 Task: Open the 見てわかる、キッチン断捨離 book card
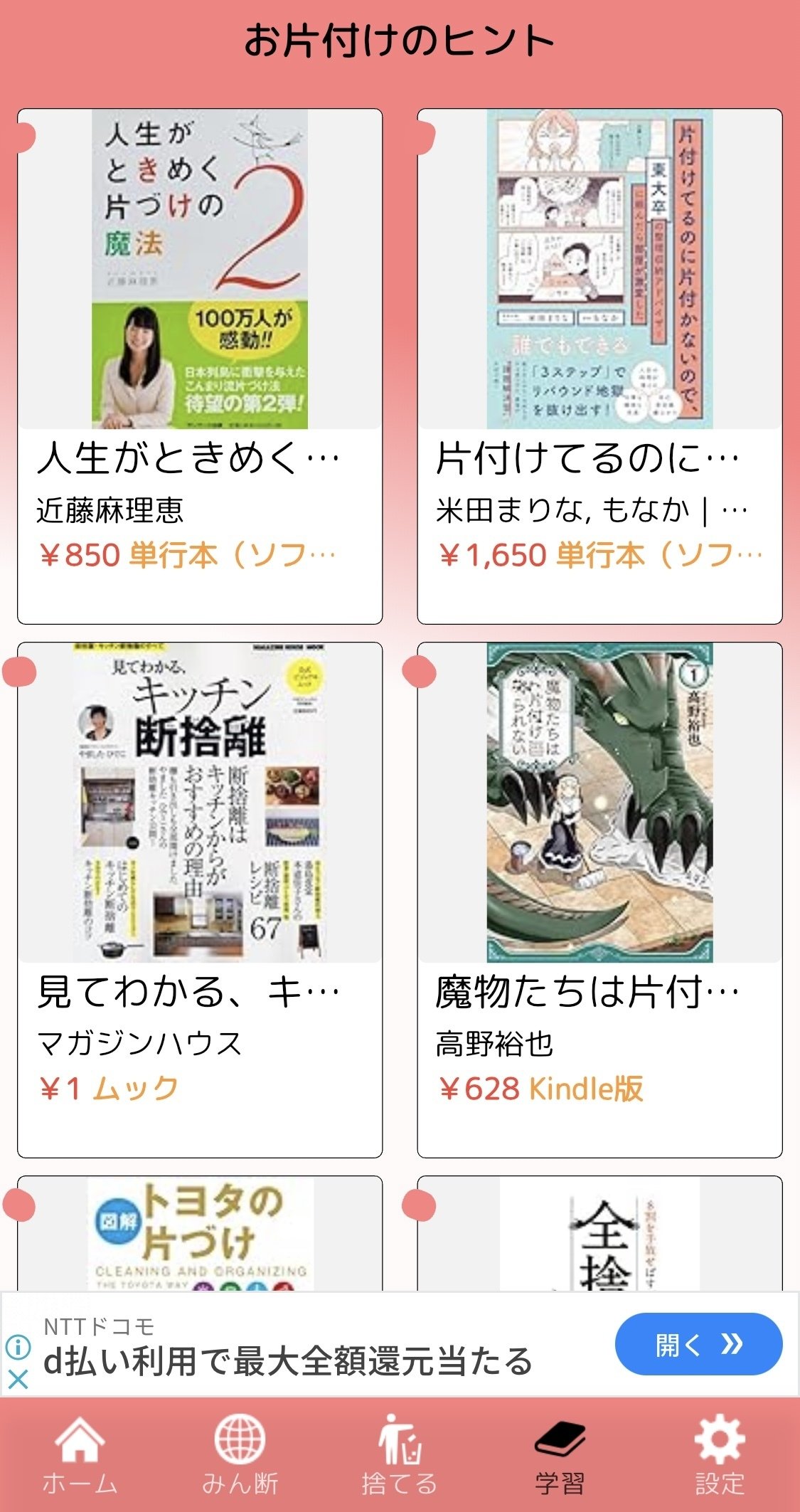pyautogui.click(x=200, y=900)
